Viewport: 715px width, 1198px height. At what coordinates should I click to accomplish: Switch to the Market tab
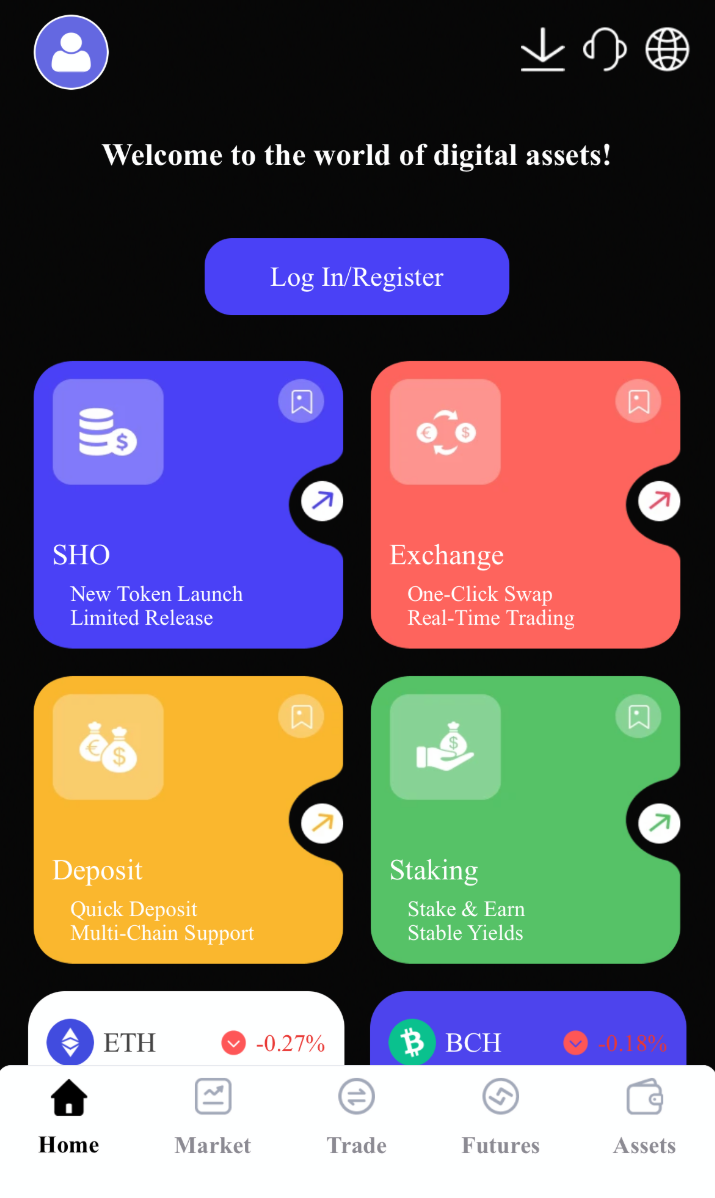(x=213, y=1118)
